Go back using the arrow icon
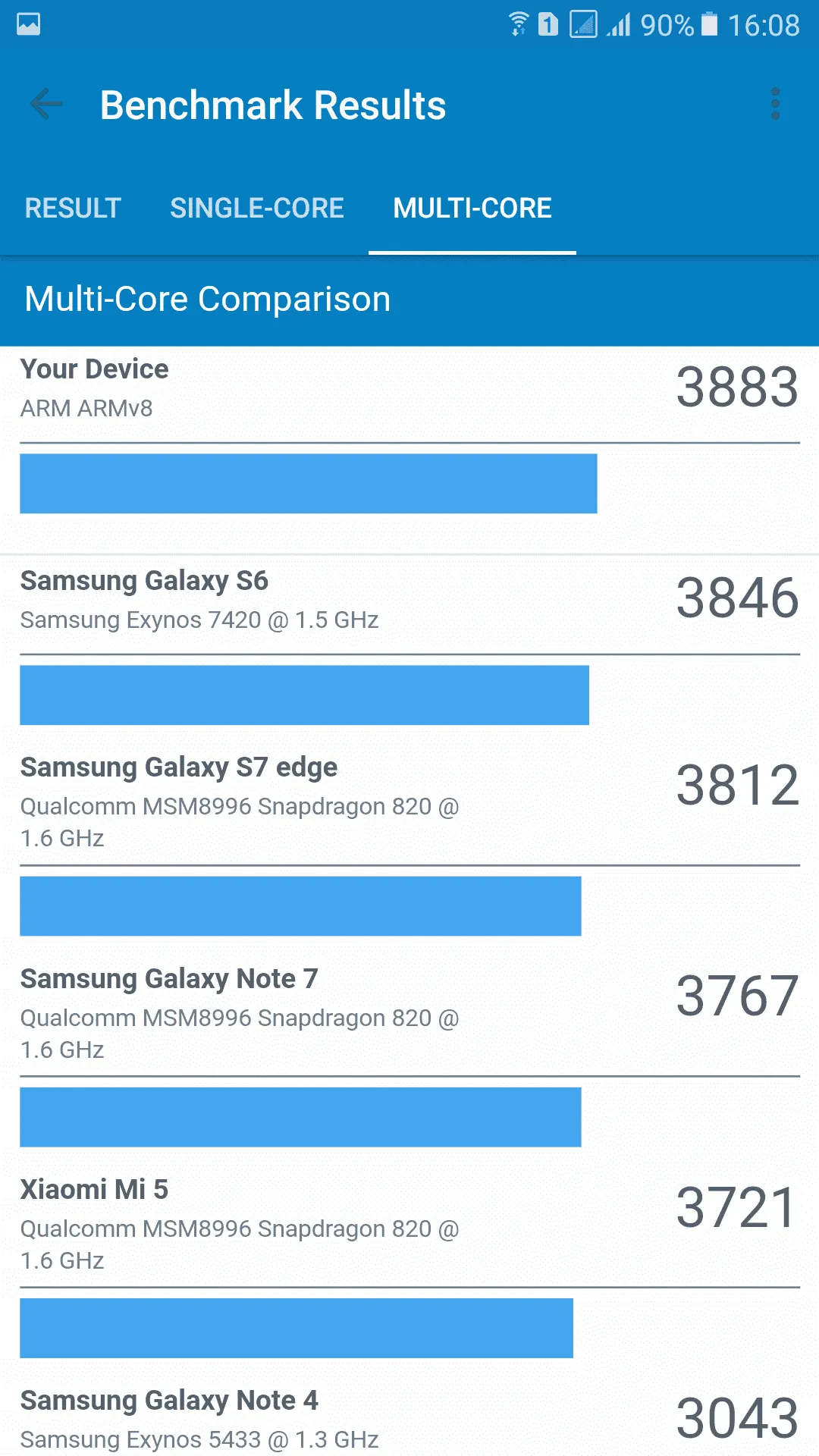The width and height of the screenshot is (819, 1456). pos(45,104)
